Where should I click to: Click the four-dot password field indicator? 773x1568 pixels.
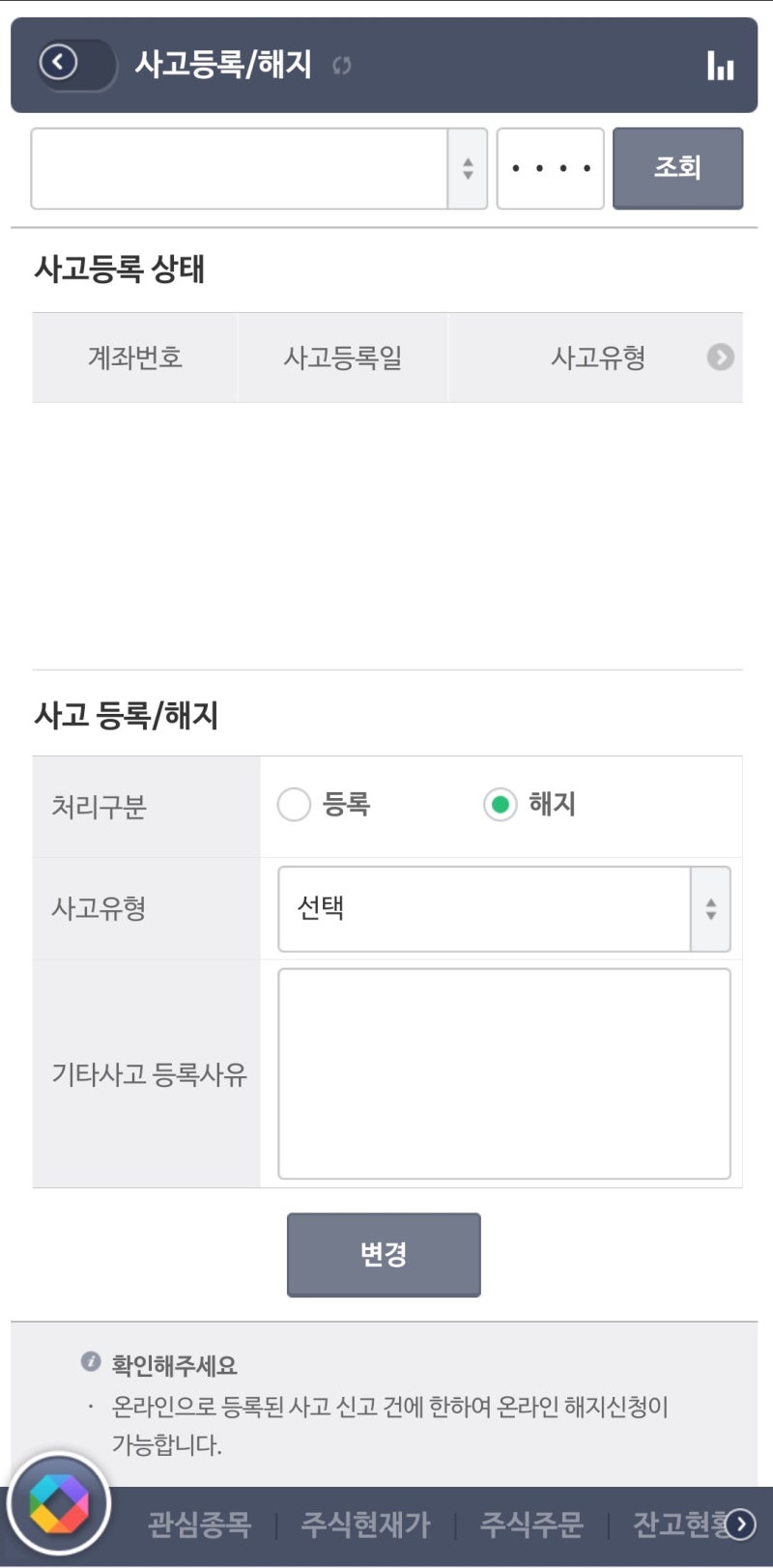point(550,168)
